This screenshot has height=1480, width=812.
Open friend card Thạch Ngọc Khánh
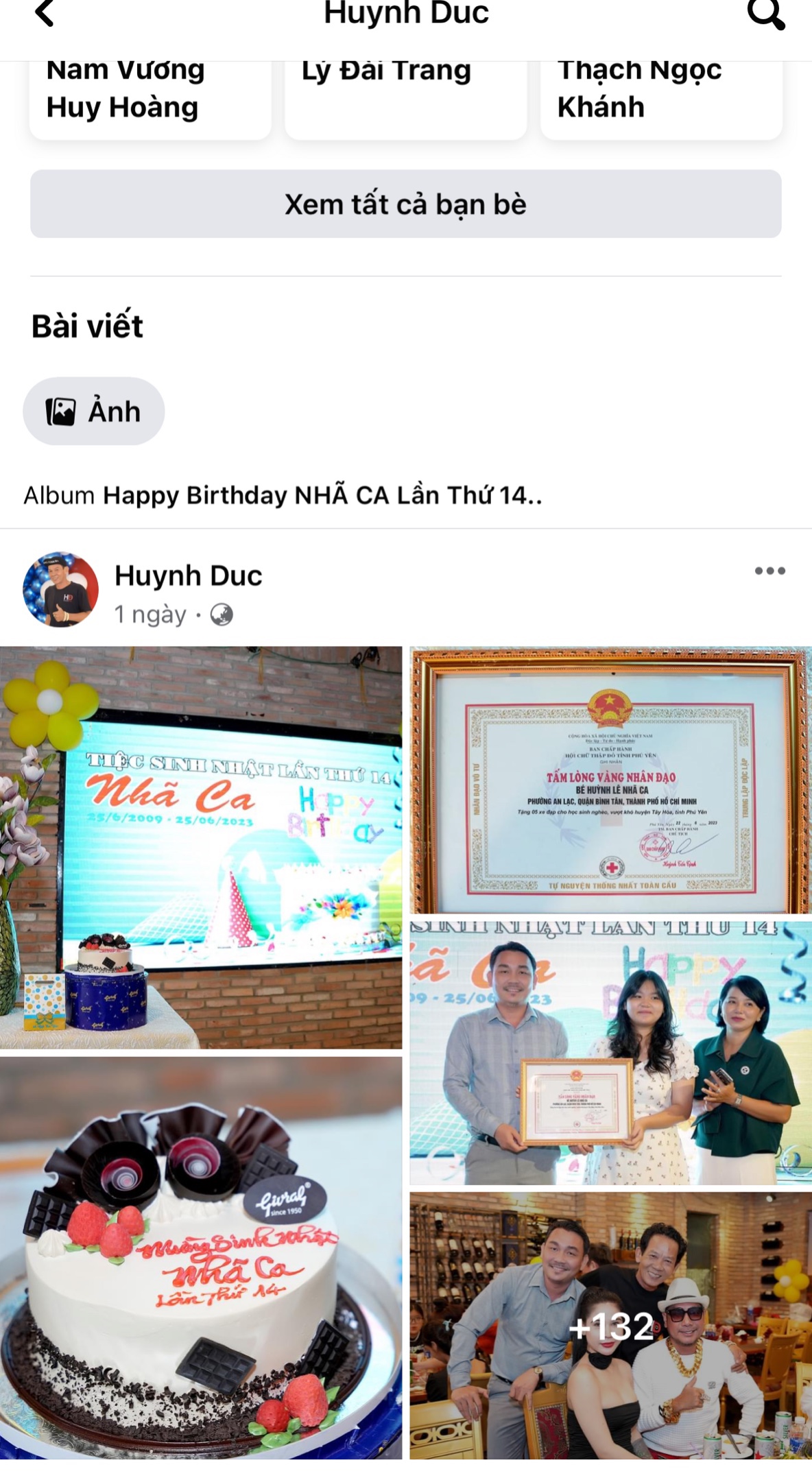click(x=660, y=96)
